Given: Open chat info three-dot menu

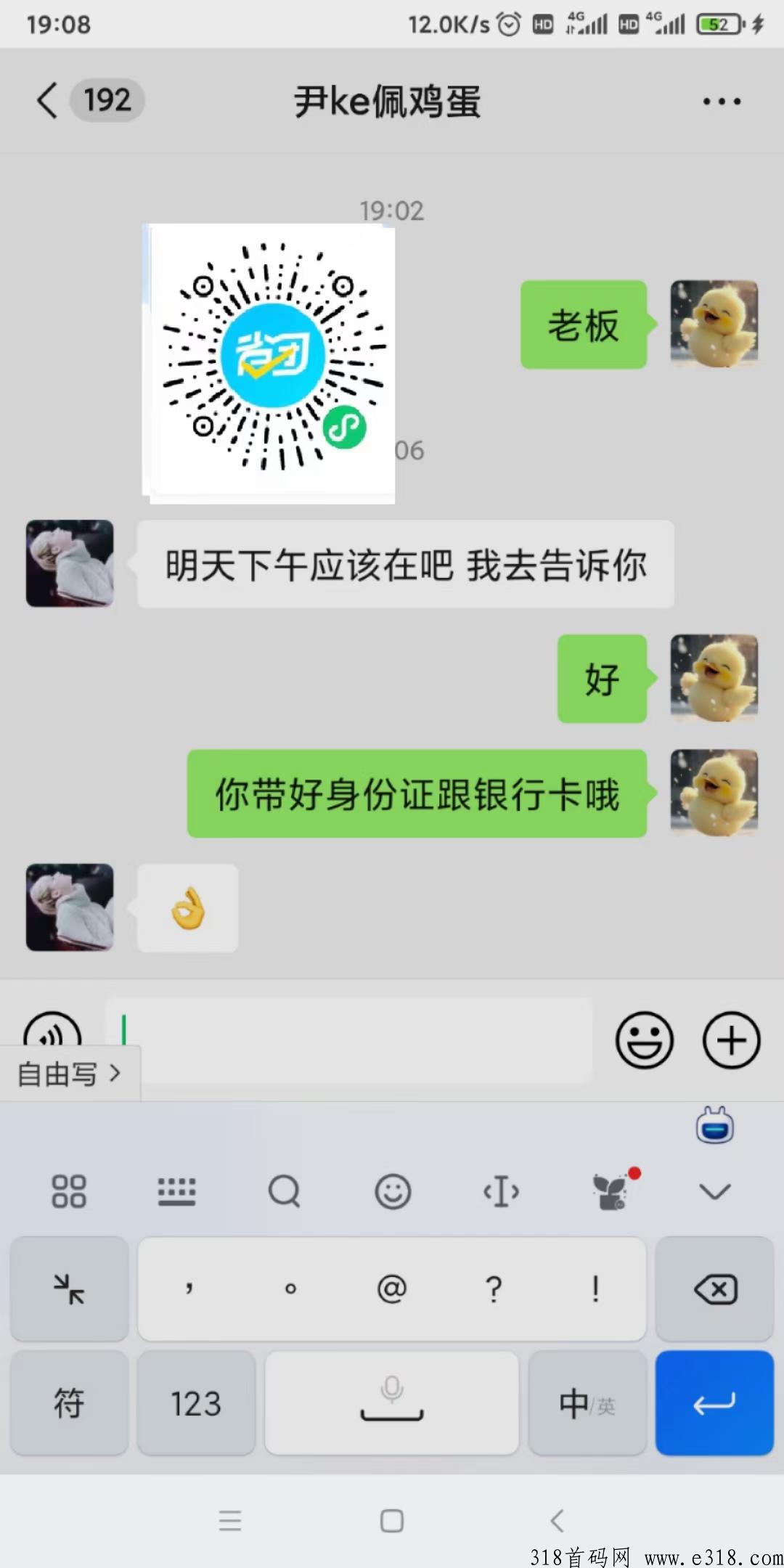Looking at the screenshot, I should click(722, 102).
